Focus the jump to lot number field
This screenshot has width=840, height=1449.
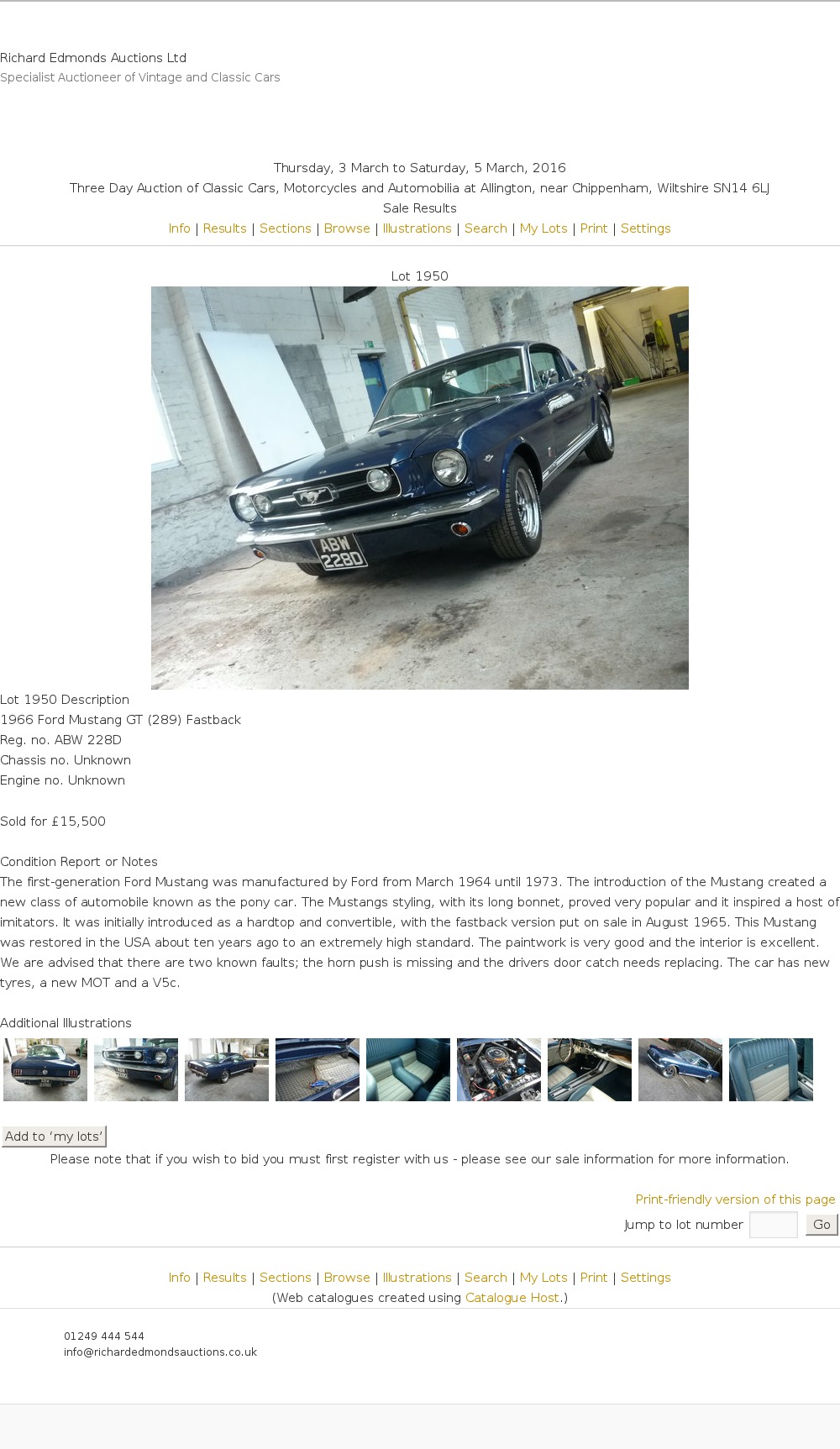(x=773, y=1225)
